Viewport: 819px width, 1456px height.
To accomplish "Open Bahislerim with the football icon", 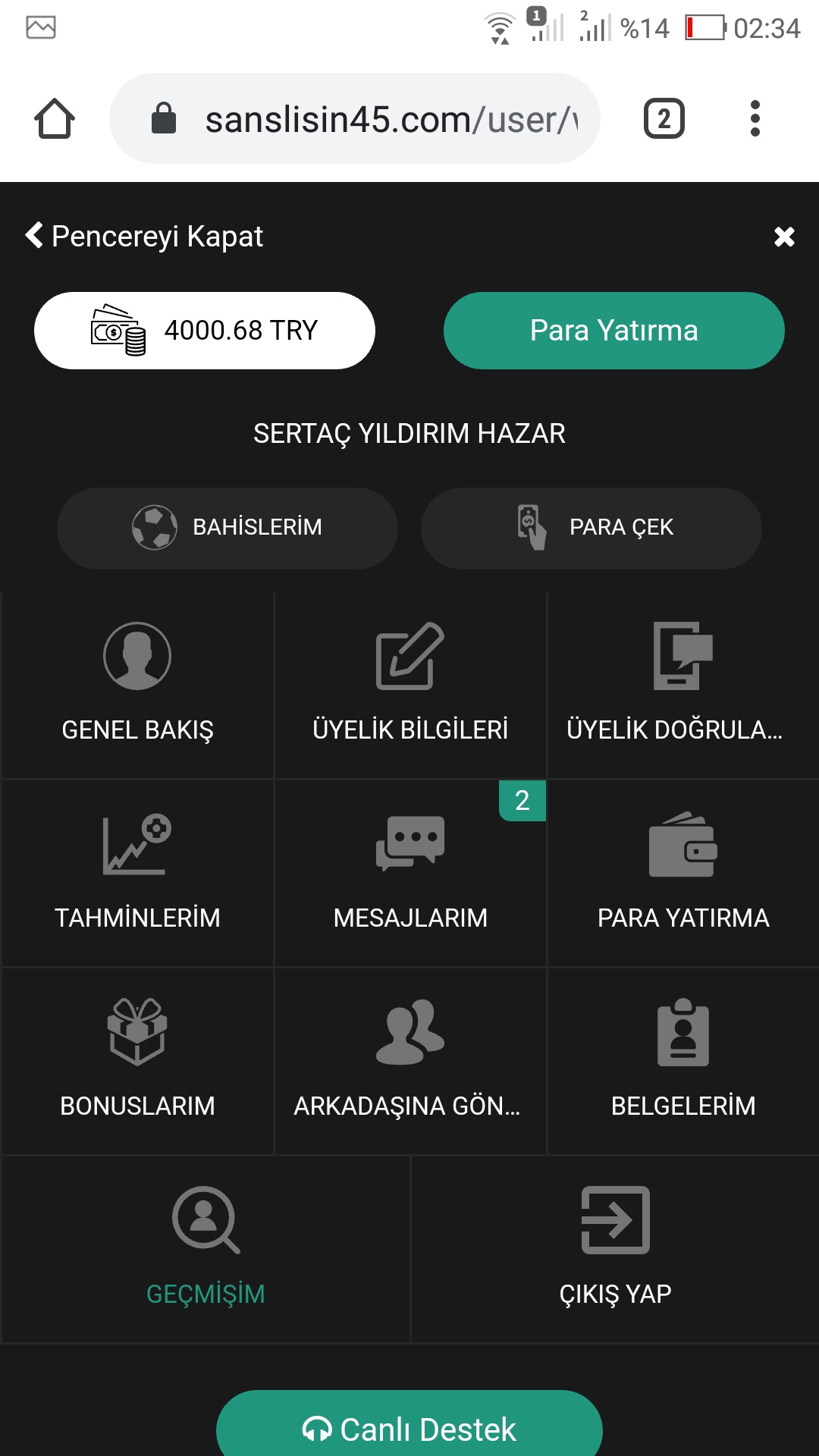I will pyautogui.click(x=227, y=528).
